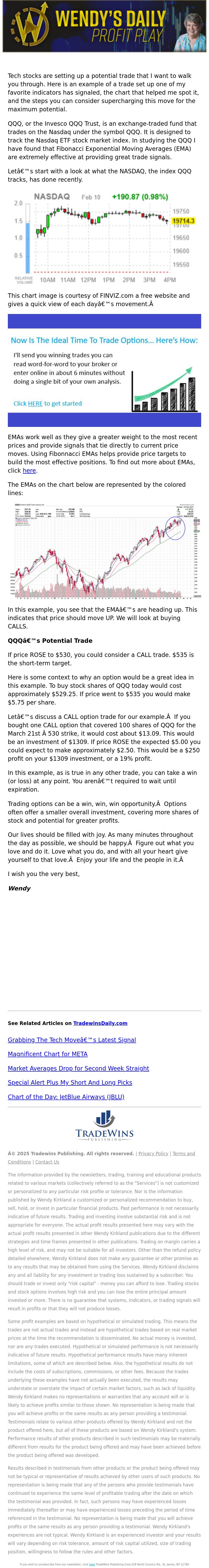209x1568 pixels.
Task: Open 'Market Averages Drop for Second Week Straight'
Action: pyautogui.click(x=78, y=1068)
